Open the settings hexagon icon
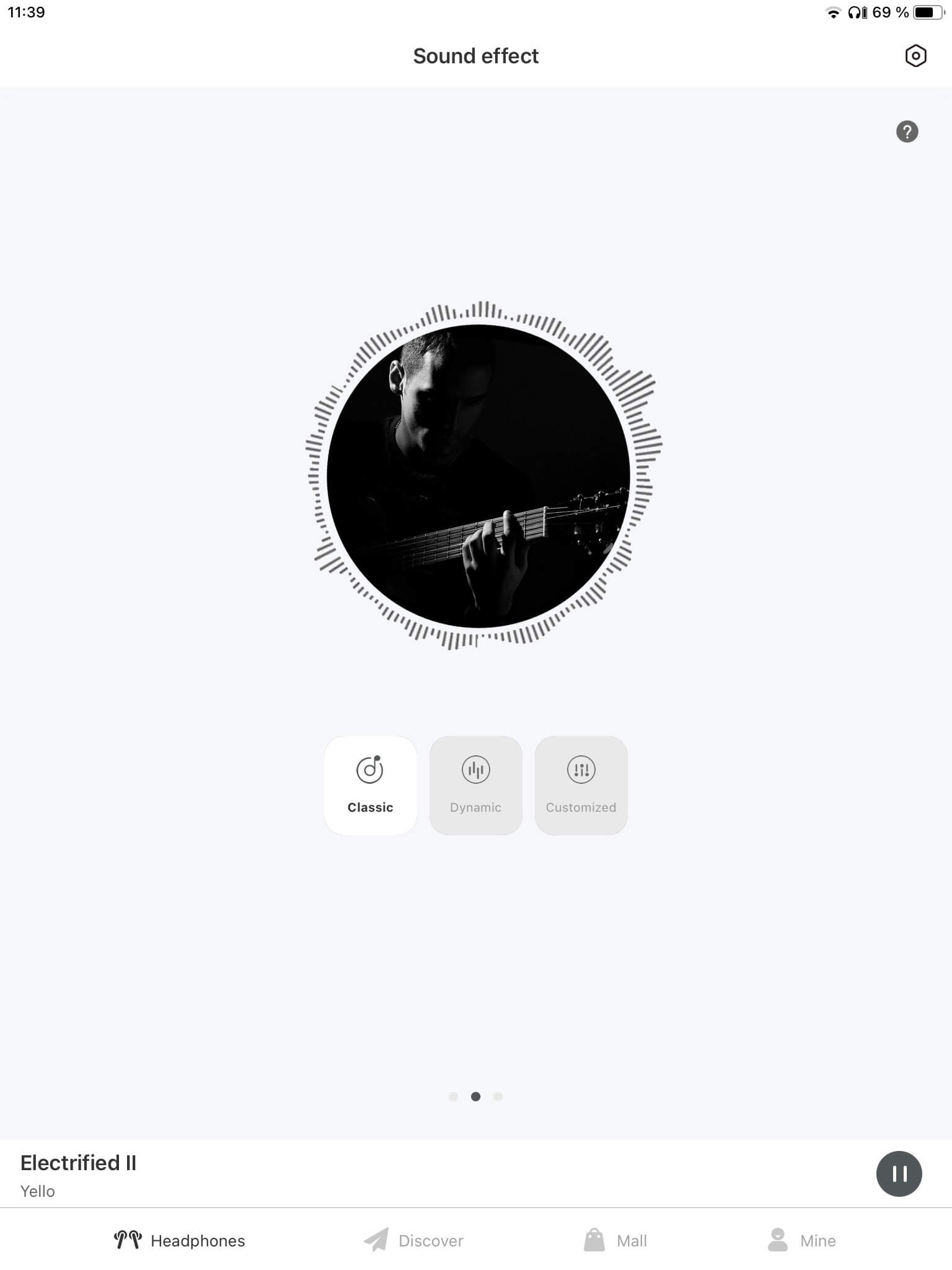Viewport: 952px width, 1270px height. pyautogui.click(x=915, y=56)
